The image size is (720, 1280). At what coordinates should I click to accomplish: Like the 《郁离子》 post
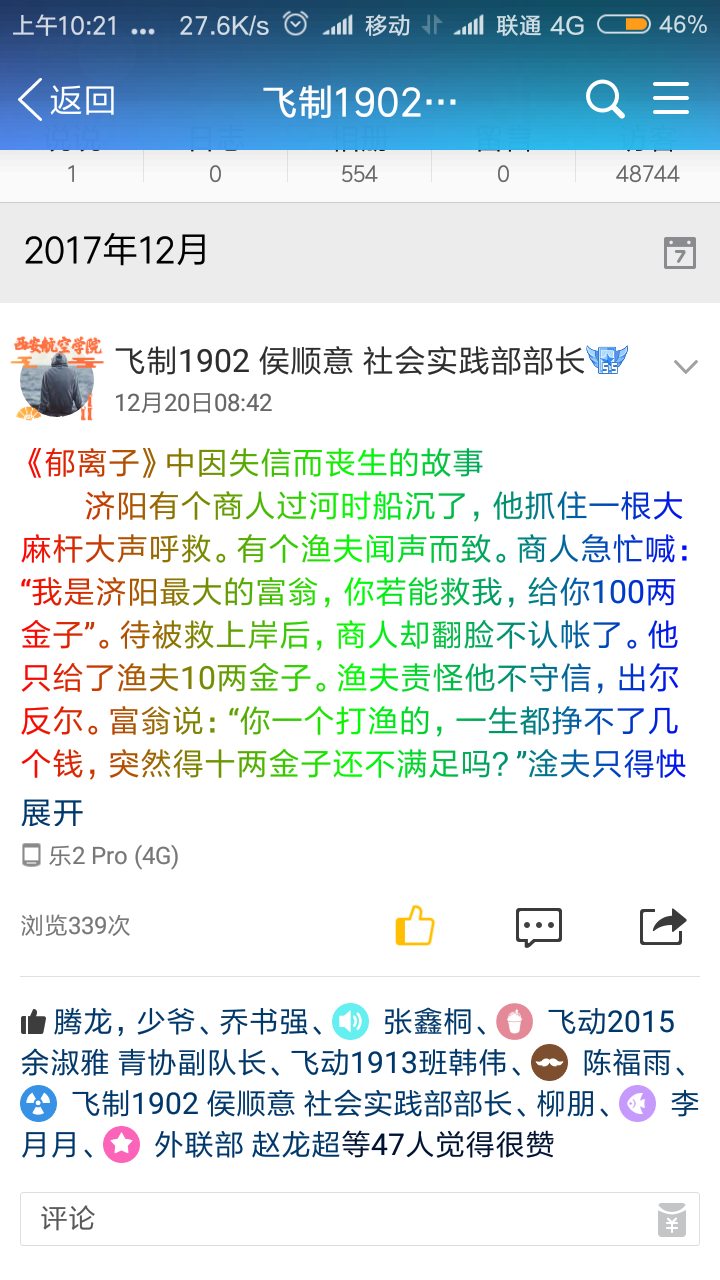coord(415,926)
